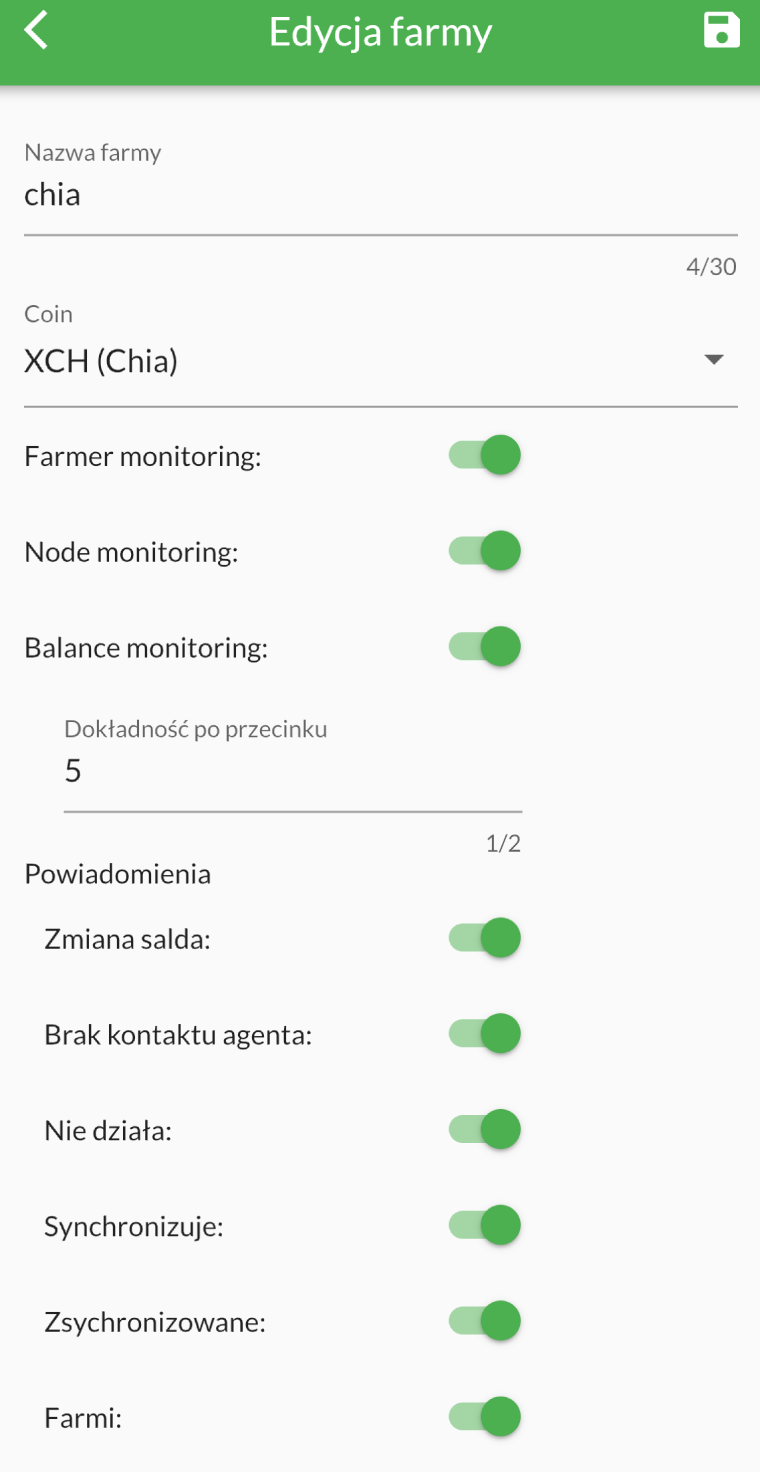Toggle Farmer monitoring switch
Viewport: 760px width, 1472px height.
click(x=485, y=456)
